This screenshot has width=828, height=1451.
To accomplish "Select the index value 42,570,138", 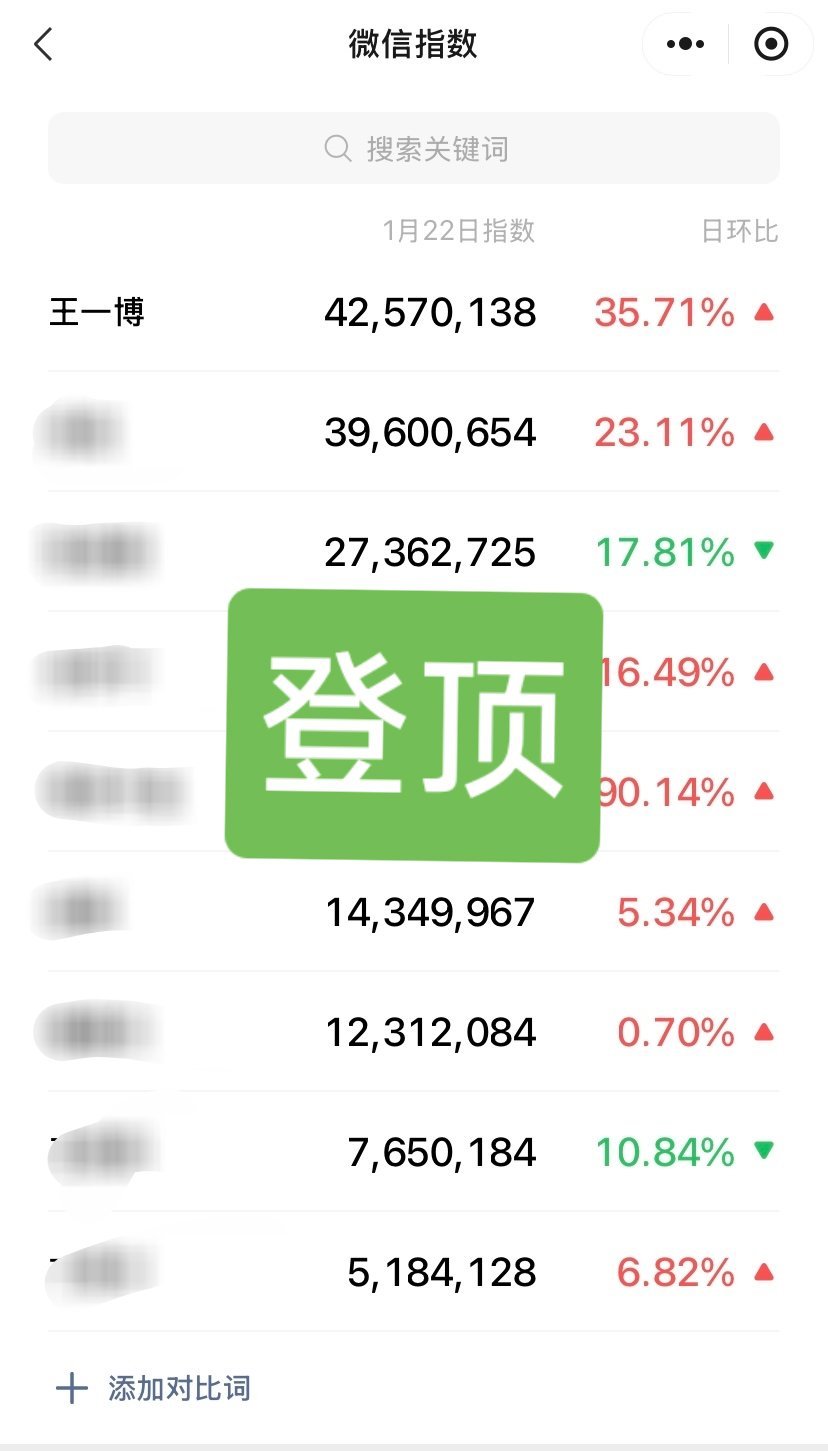I will (430, 313).
